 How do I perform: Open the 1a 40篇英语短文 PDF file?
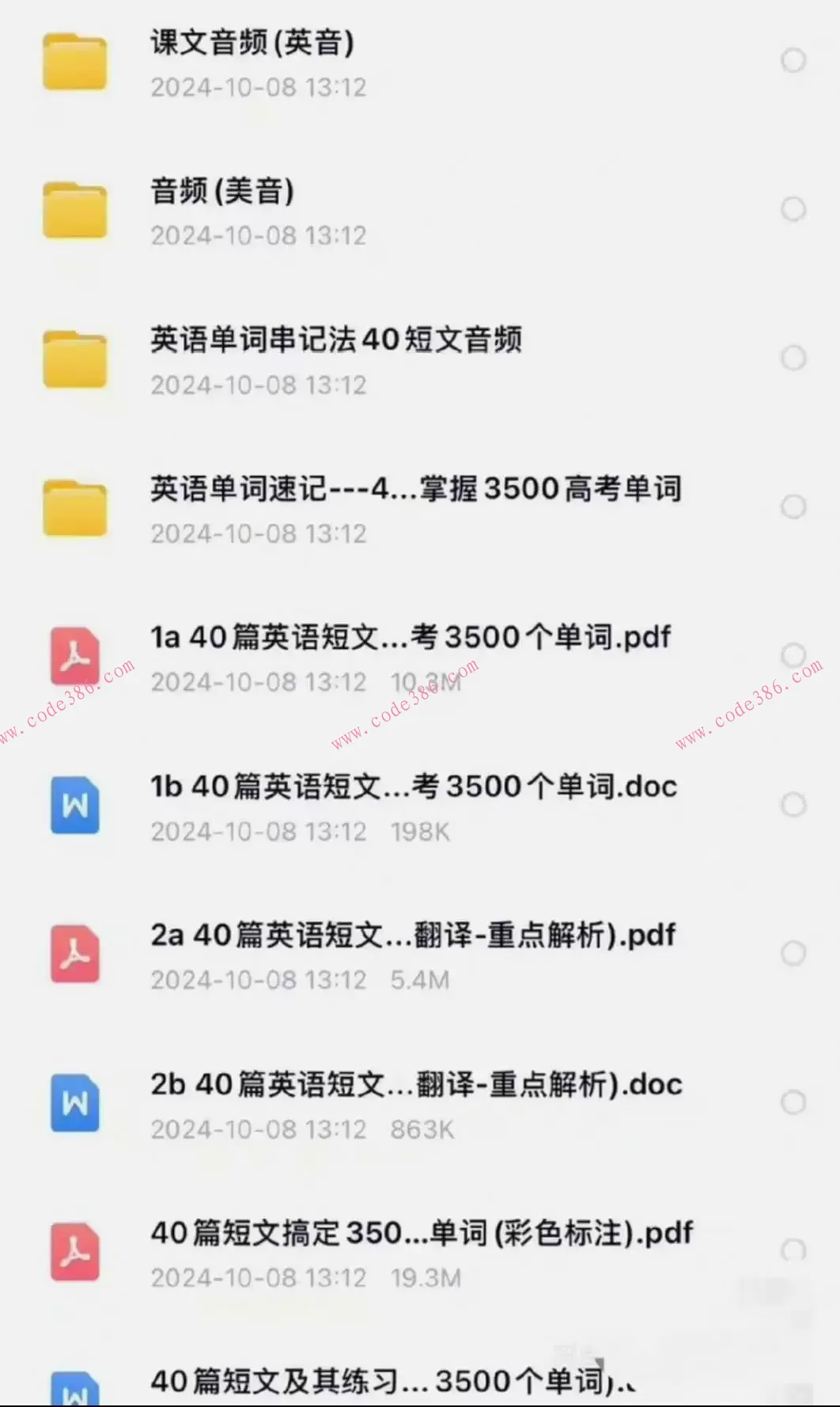(x=408, y=637)
